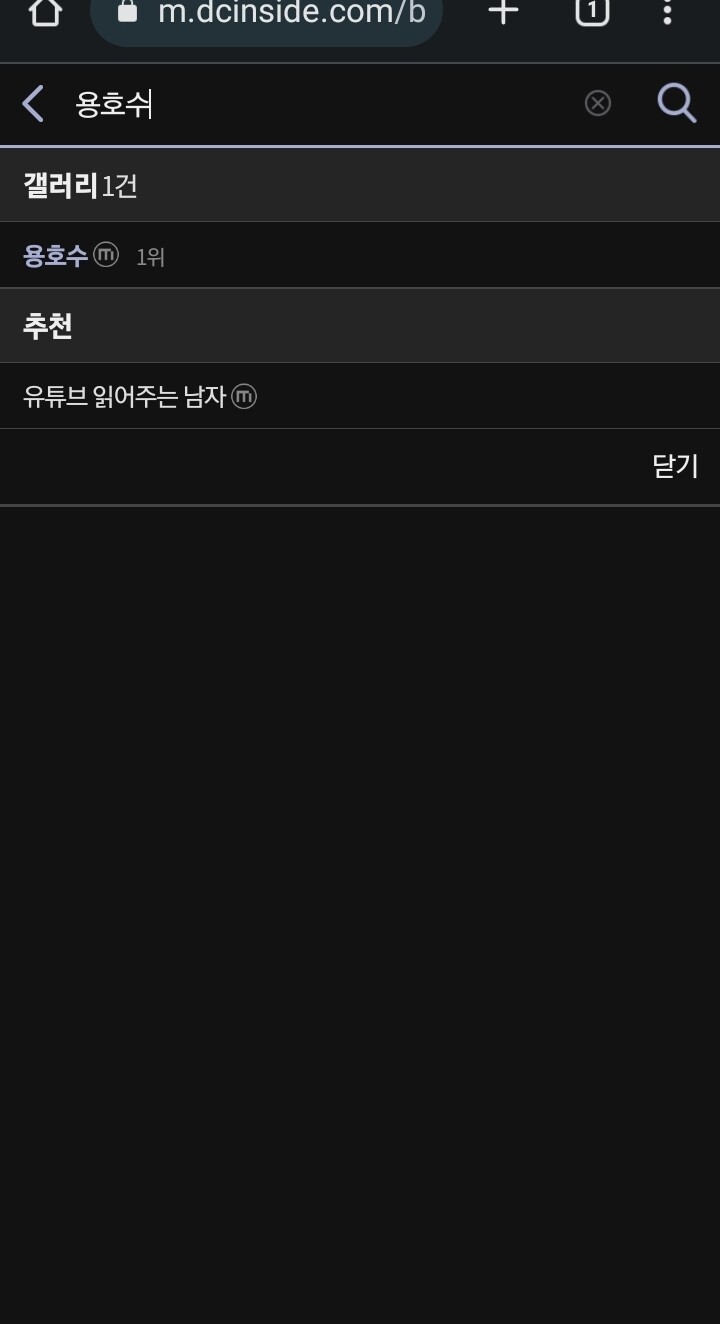Tap 닫기 to close the suggestions
Viewport: 720px width, 1324px height.
[x=675, y=465]
